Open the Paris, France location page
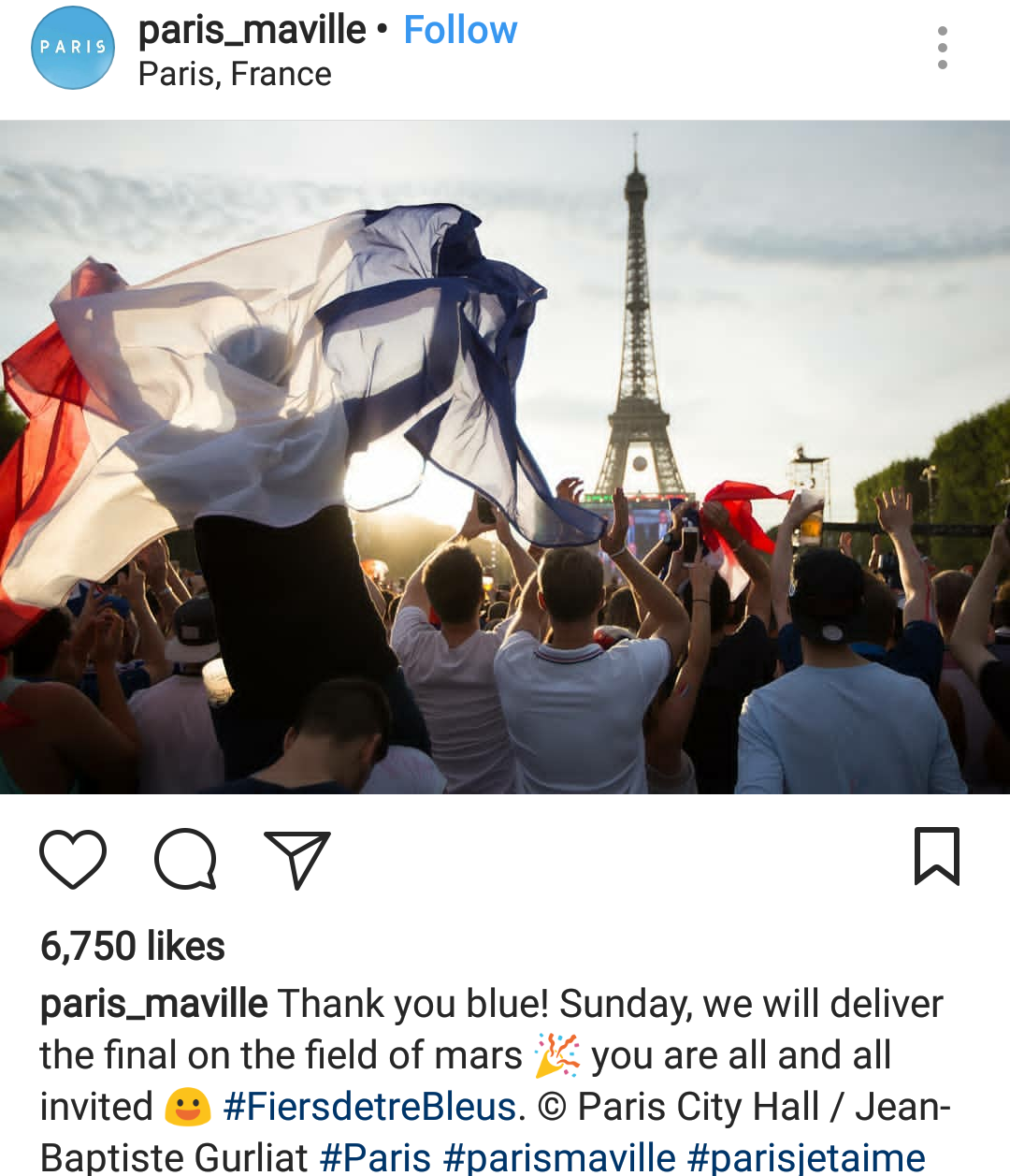Viewport: 1010px width, 1176px height. 235,74
